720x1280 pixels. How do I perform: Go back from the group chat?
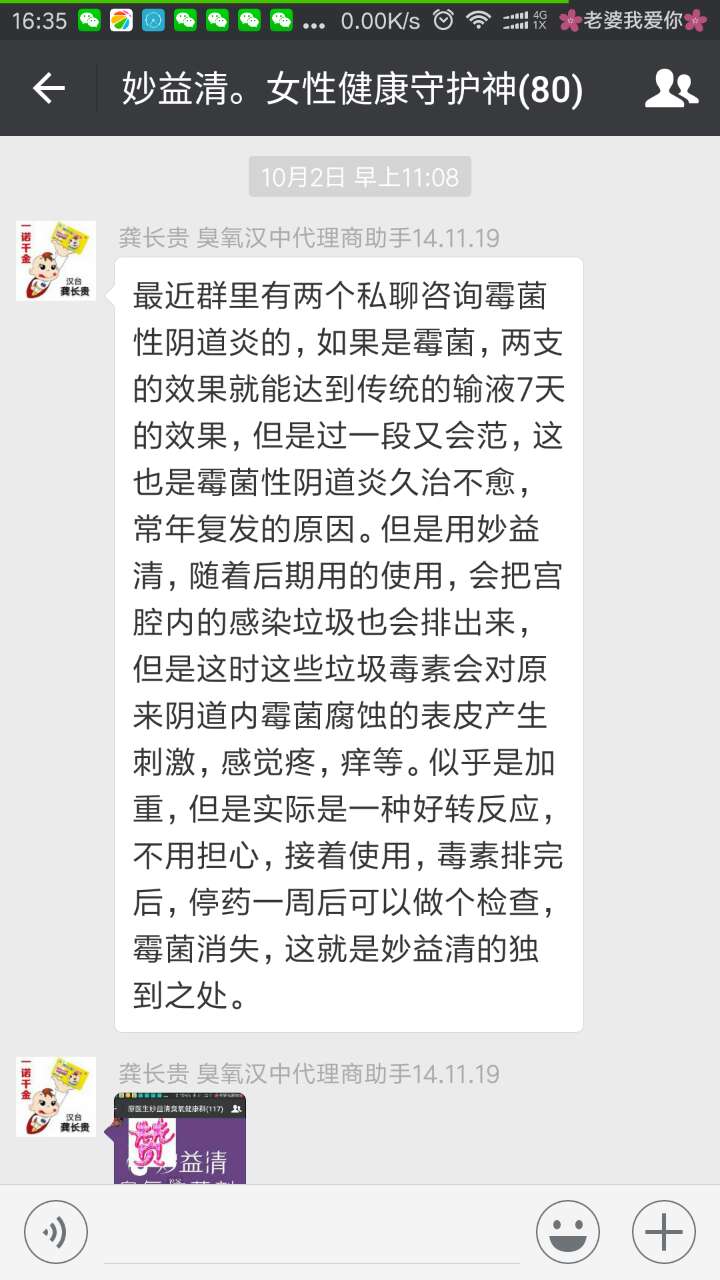[x=48, y=89]
